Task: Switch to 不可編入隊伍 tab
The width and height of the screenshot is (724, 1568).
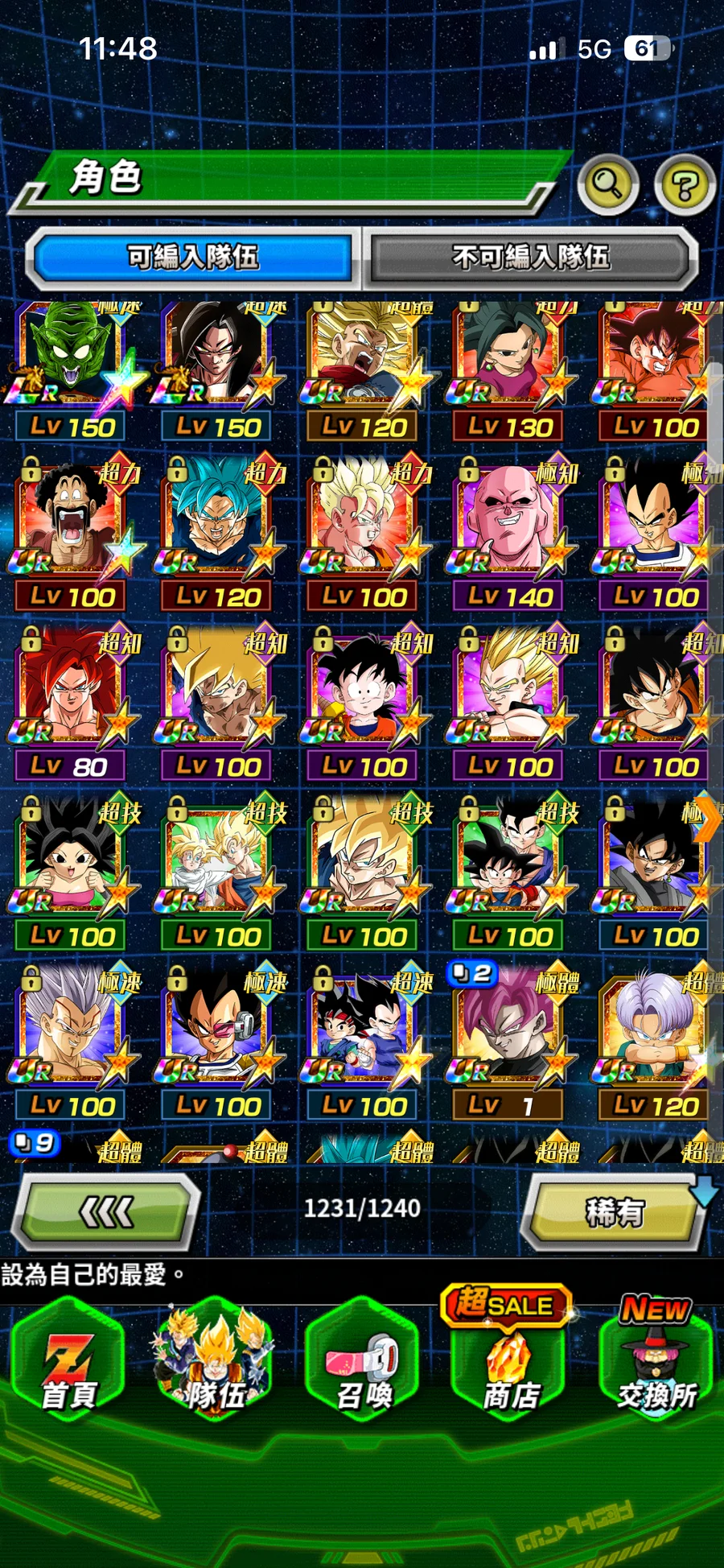Action: tap(531, 258)
